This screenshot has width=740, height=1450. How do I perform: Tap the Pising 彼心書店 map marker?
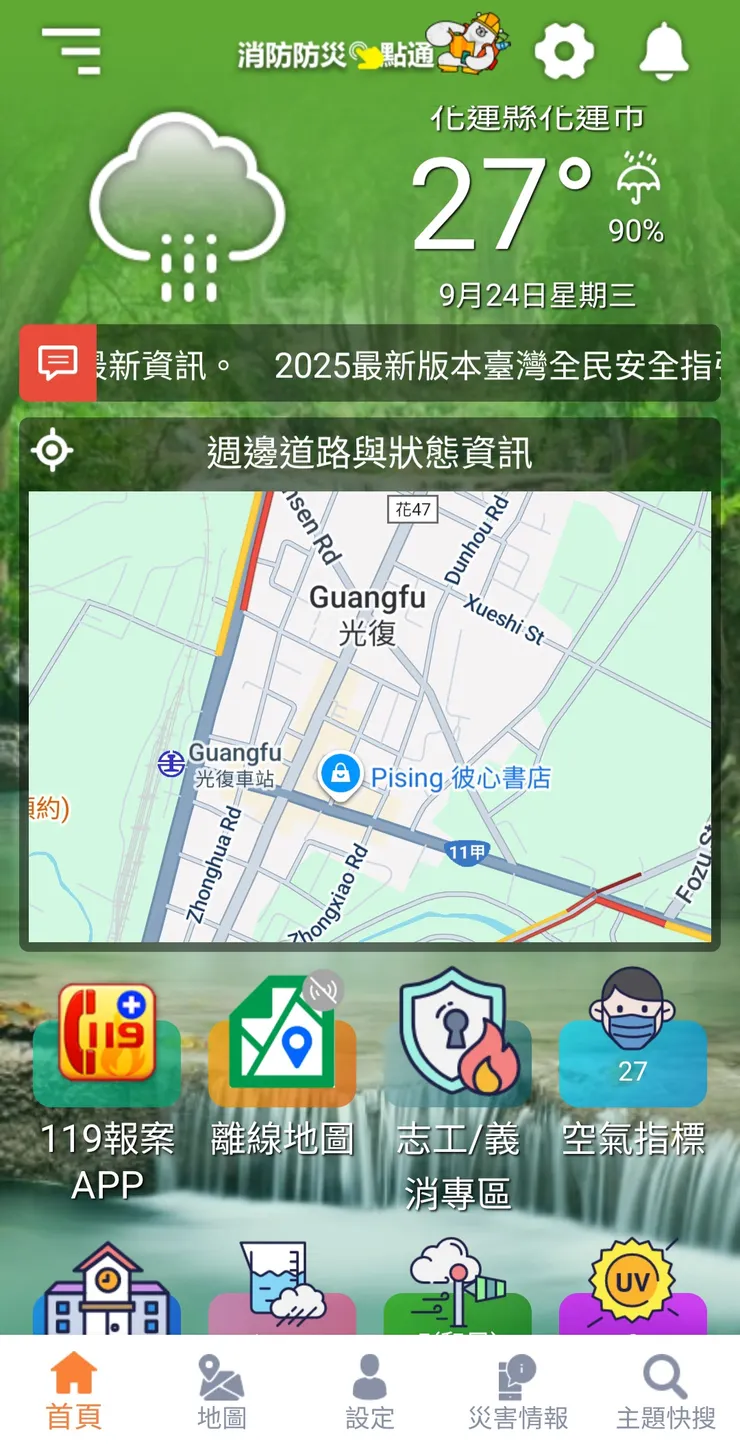coord(340,775)
